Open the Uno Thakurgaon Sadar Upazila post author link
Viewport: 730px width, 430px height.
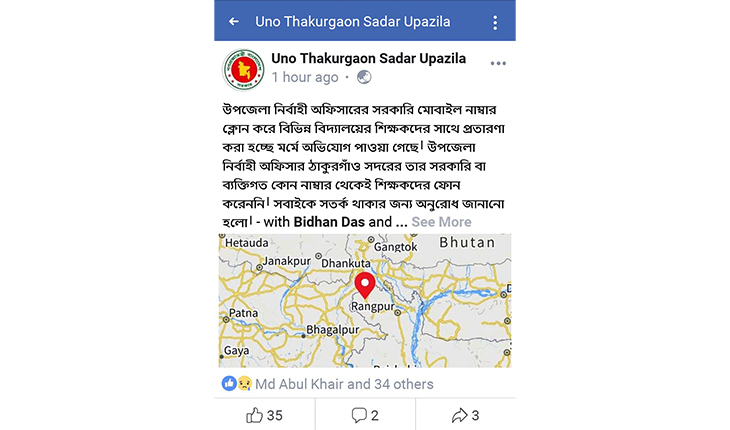pos(368,59)
